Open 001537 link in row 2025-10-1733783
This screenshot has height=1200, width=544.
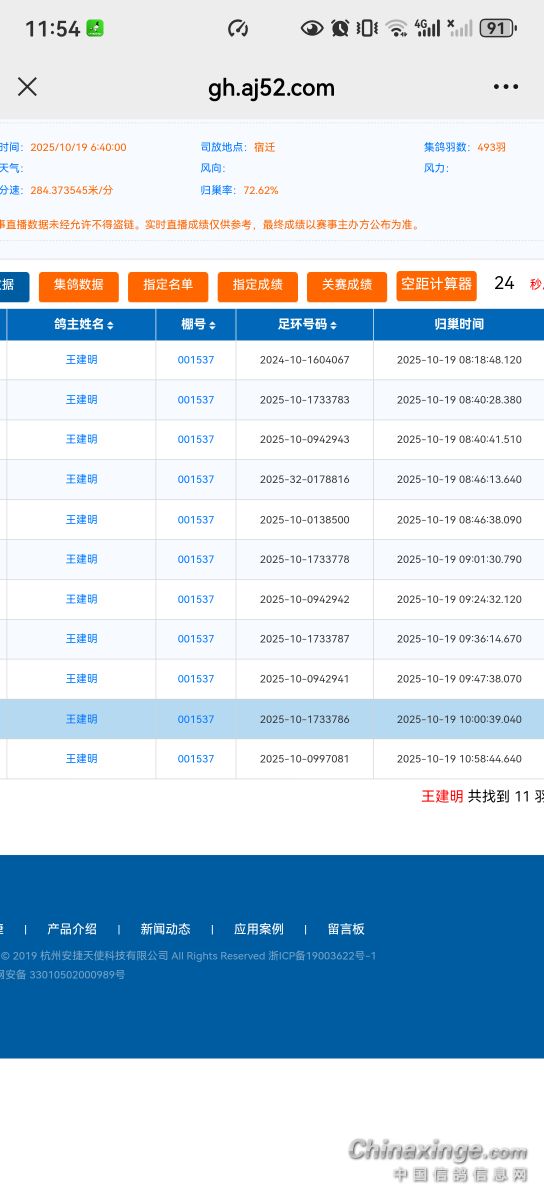tap(196, 400)
